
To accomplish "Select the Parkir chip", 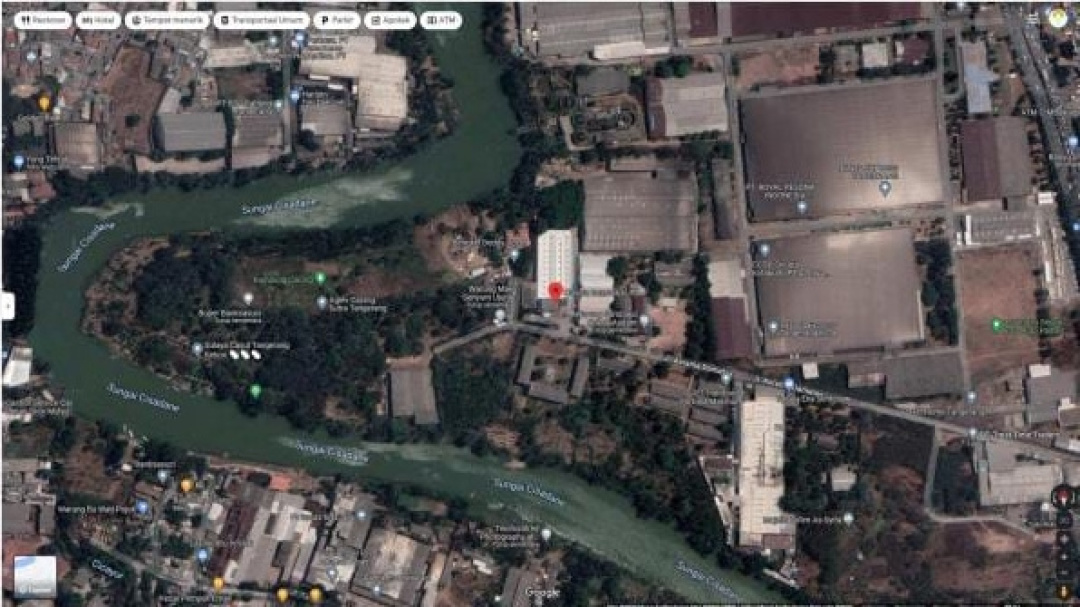I will pos(338,20).
